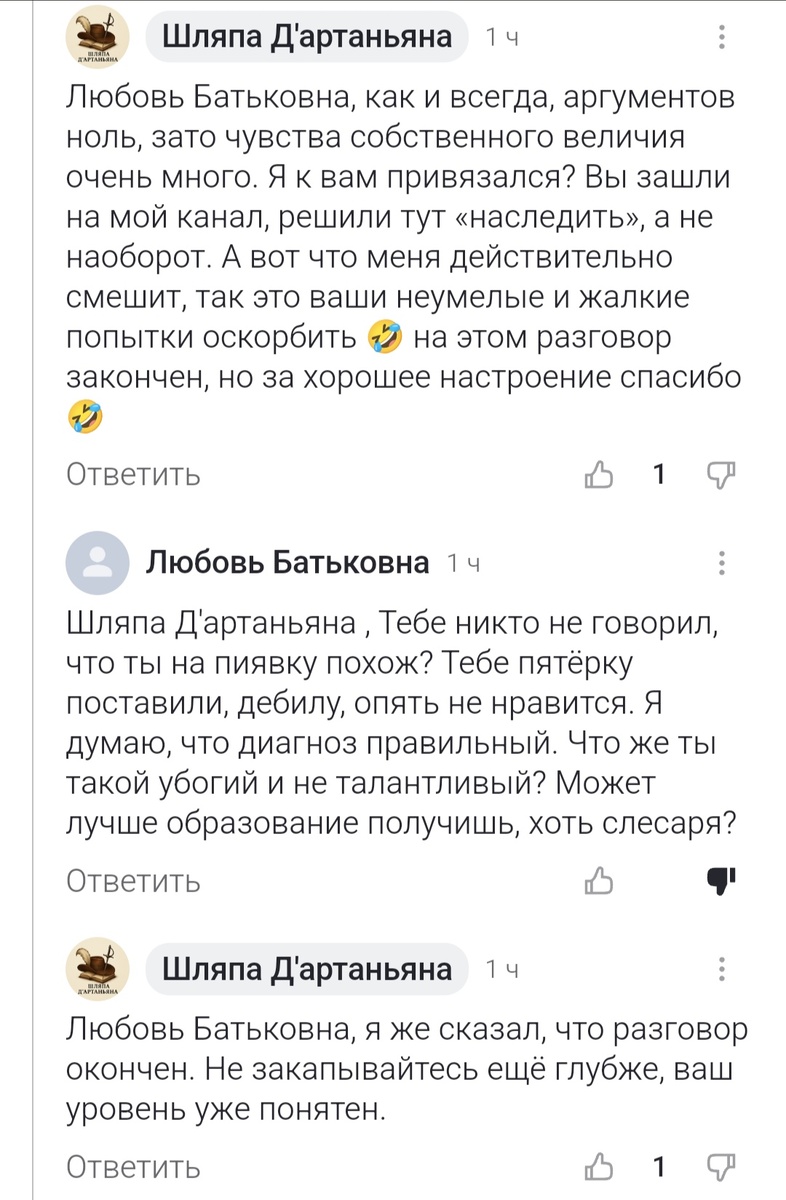Dislike the first comment
Image resolution: width=786 pixels, height=1200 pixels.
(722, 476)
